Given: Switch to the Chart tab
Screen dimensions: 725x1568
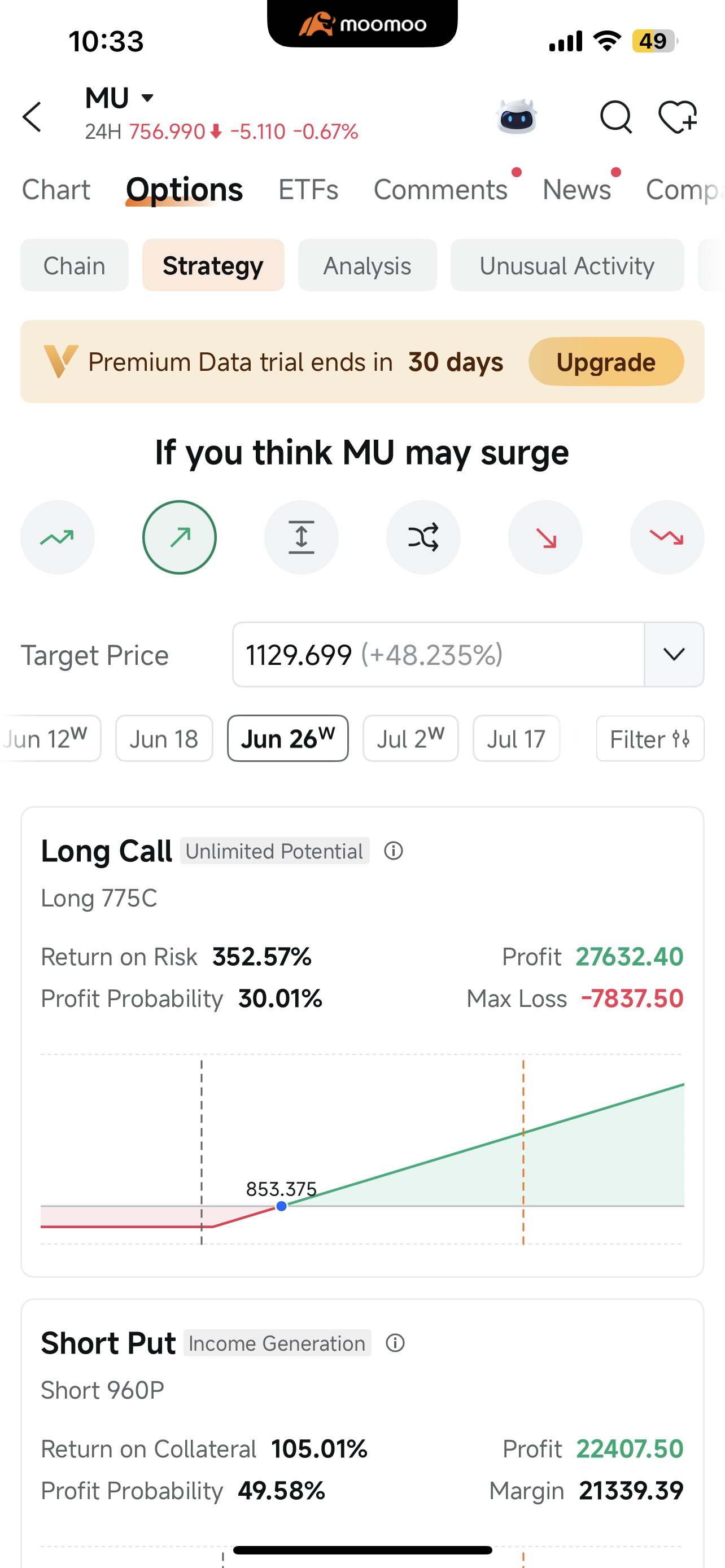Looking at the screenshot, I should coord(56,189).
